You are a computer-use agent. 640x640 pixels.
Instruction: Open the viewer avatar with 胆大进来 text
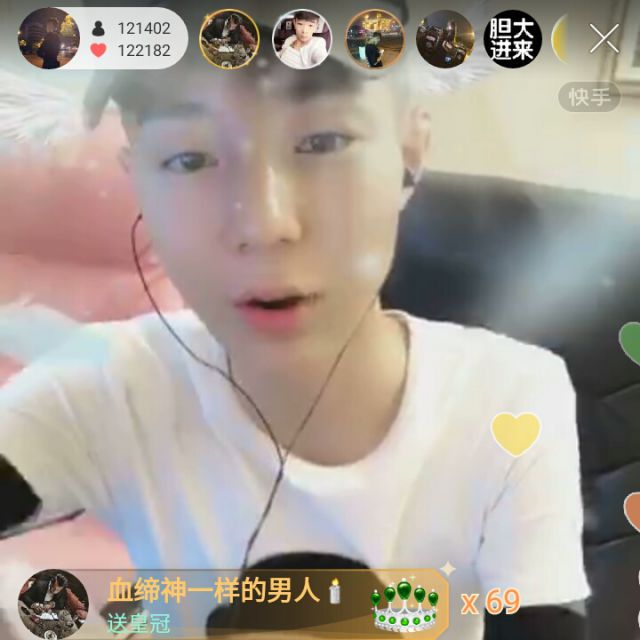click(x=513, y=39)
